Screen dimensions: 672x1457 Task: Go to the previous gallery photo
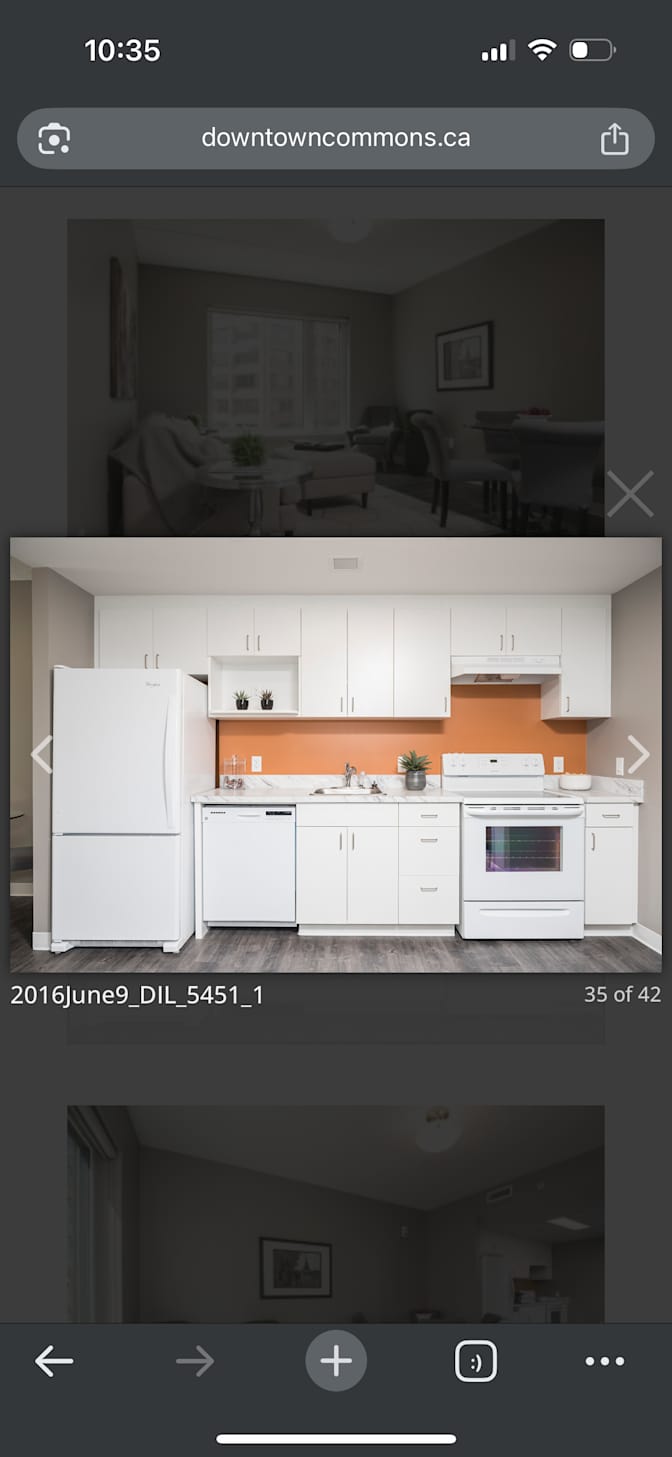coord(41,755)
